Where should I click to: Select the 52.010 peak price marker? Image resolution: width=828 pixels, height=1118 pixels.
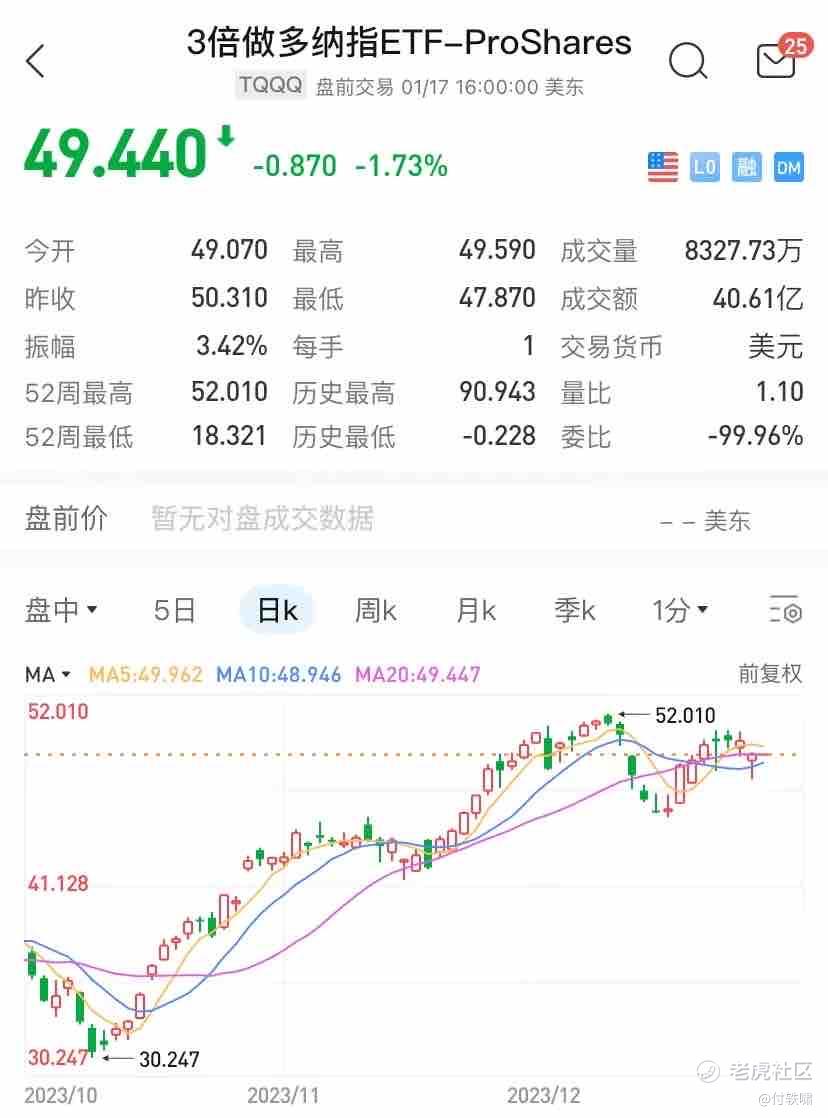coord(683,715)
